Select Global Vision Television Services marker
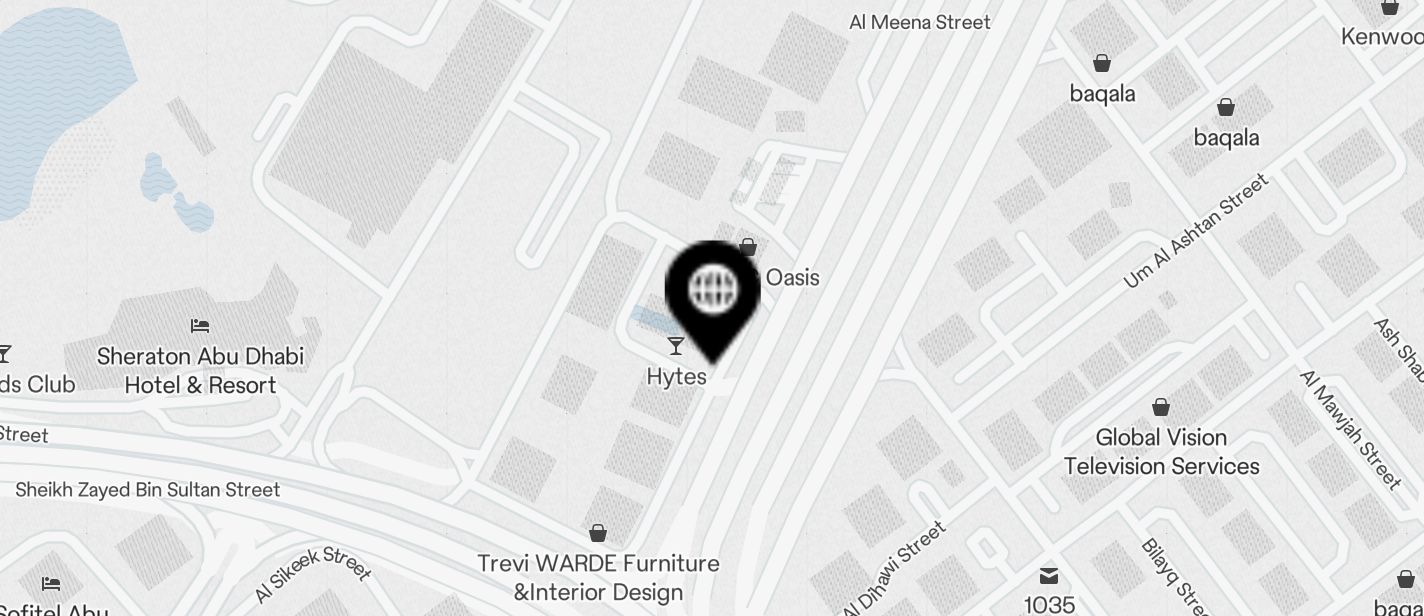The width and height of the screenshot is (1424, 616). point(1161,408)
